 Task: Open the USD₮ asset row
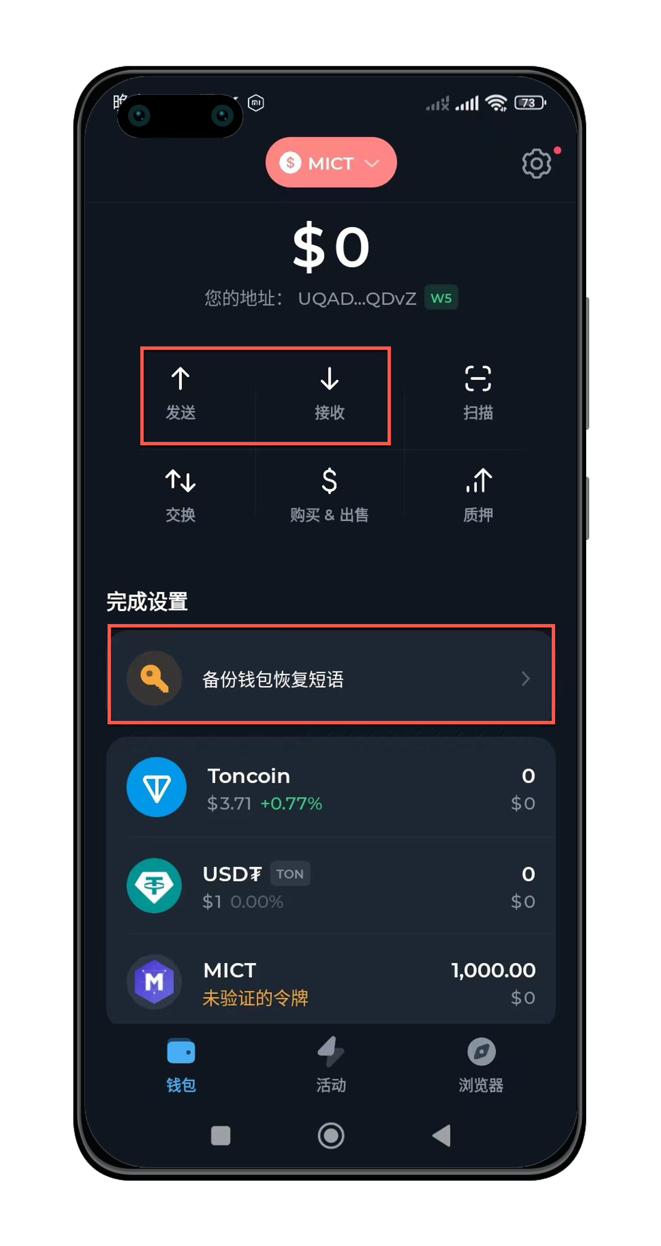pyautogui.click(x=330, y=886)
